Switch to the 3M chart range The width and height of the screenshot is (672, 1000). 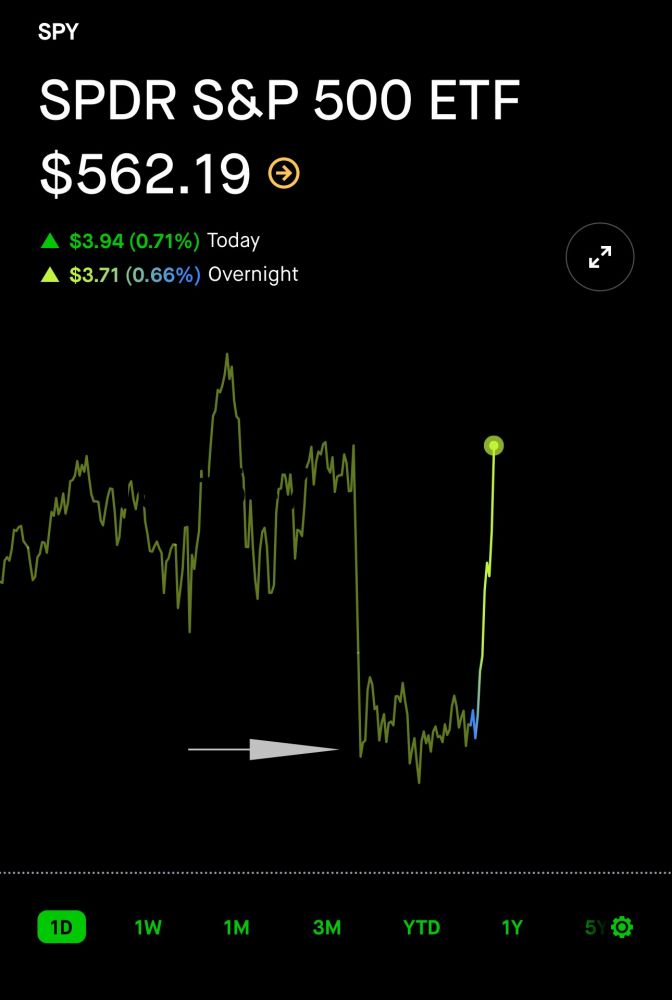(x=327, y=927)
